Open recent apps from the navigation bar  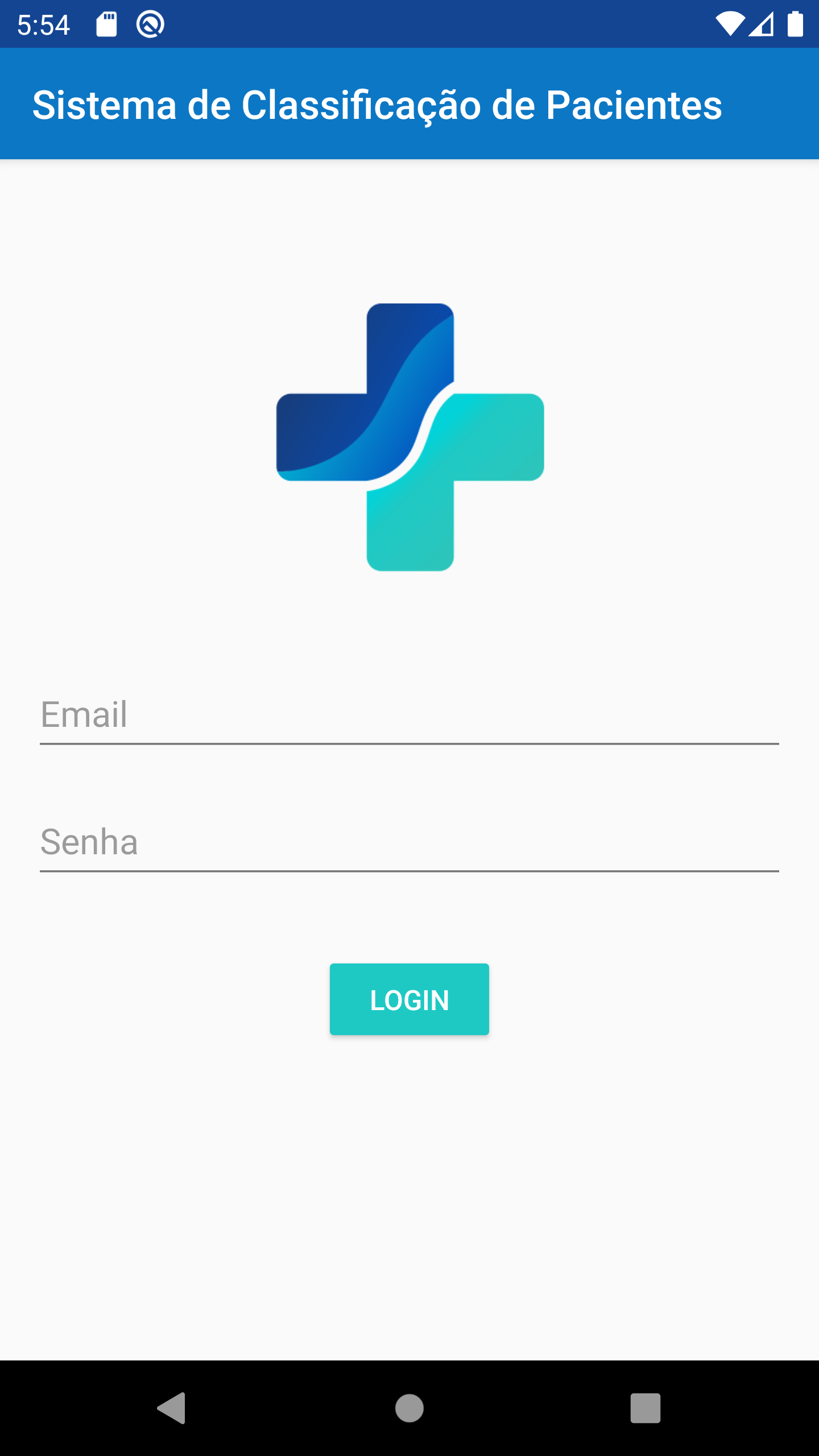click(645, 1408)
